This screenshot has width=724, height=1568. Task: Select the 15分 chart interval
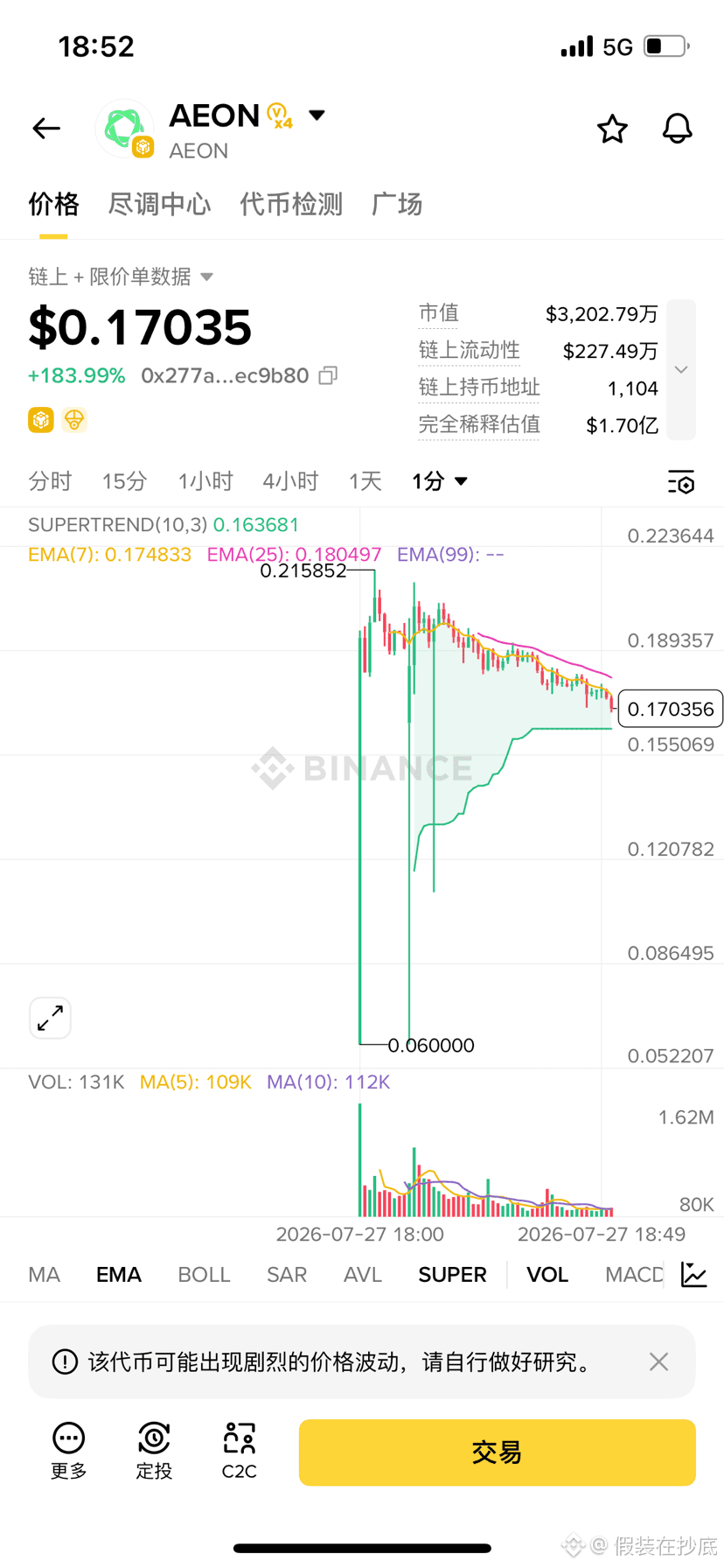point(124,481)
